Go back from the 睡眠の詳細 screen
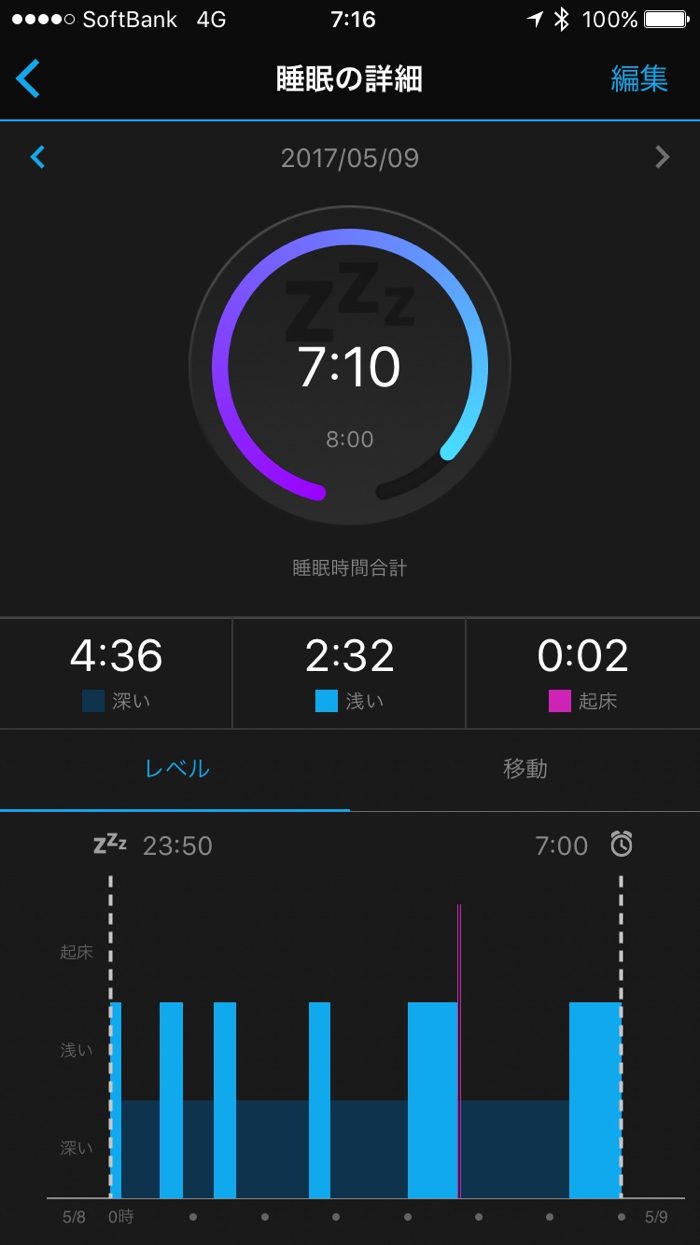The width and height of the screenshot is (700, 1245). 28,79
